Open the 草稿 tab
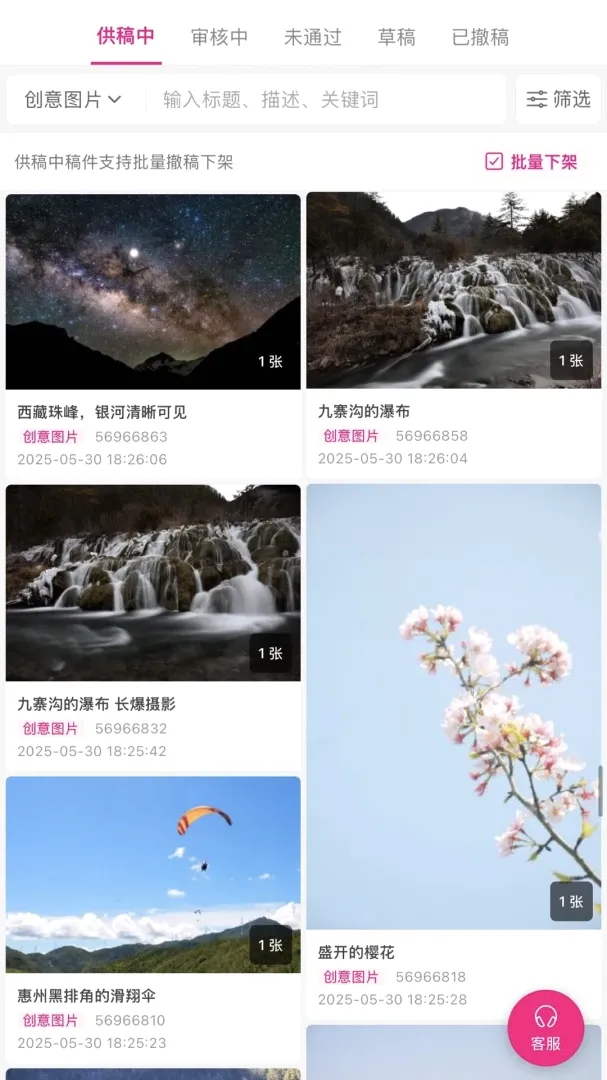The height and width of the screenshot is (1080, 607). tap(396, 37)
